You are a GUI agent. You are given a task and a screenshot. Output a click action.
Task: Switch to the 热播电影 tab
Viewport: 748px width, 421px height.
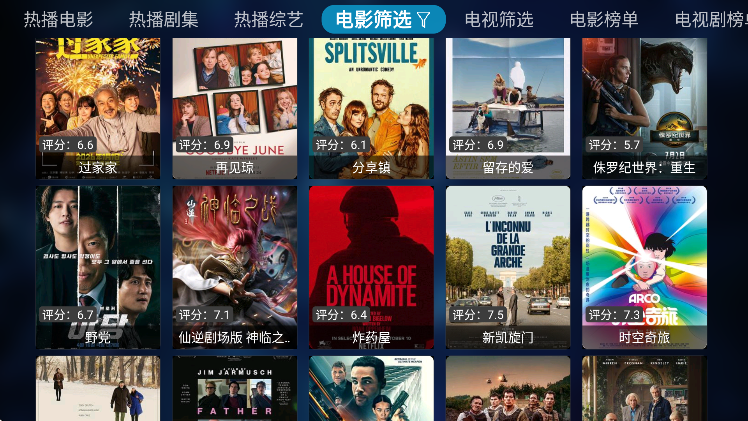(58, 19)
